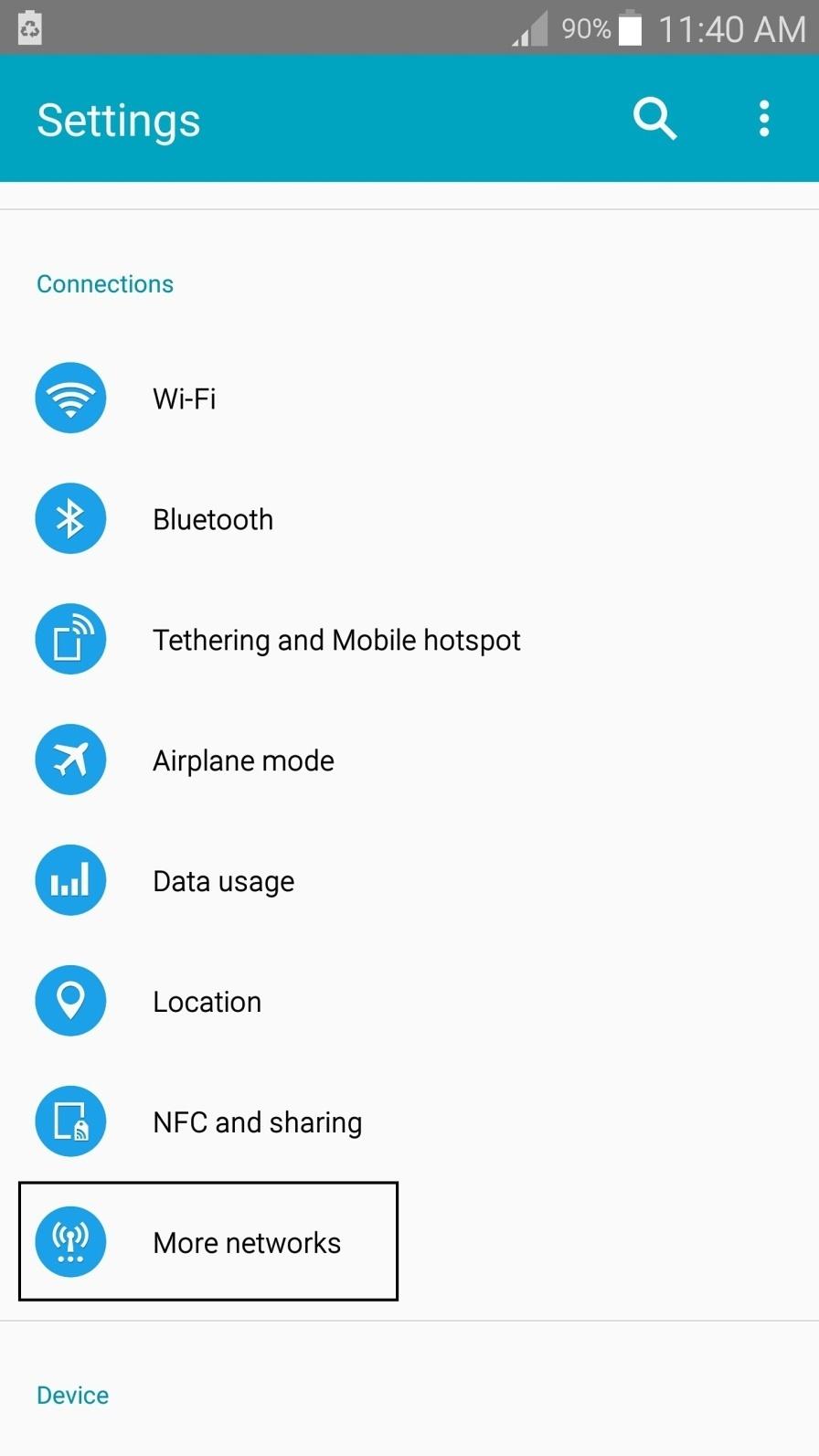Screen dimensions: 819x1456
Task: Search within Settings
Action: point(654,119)
